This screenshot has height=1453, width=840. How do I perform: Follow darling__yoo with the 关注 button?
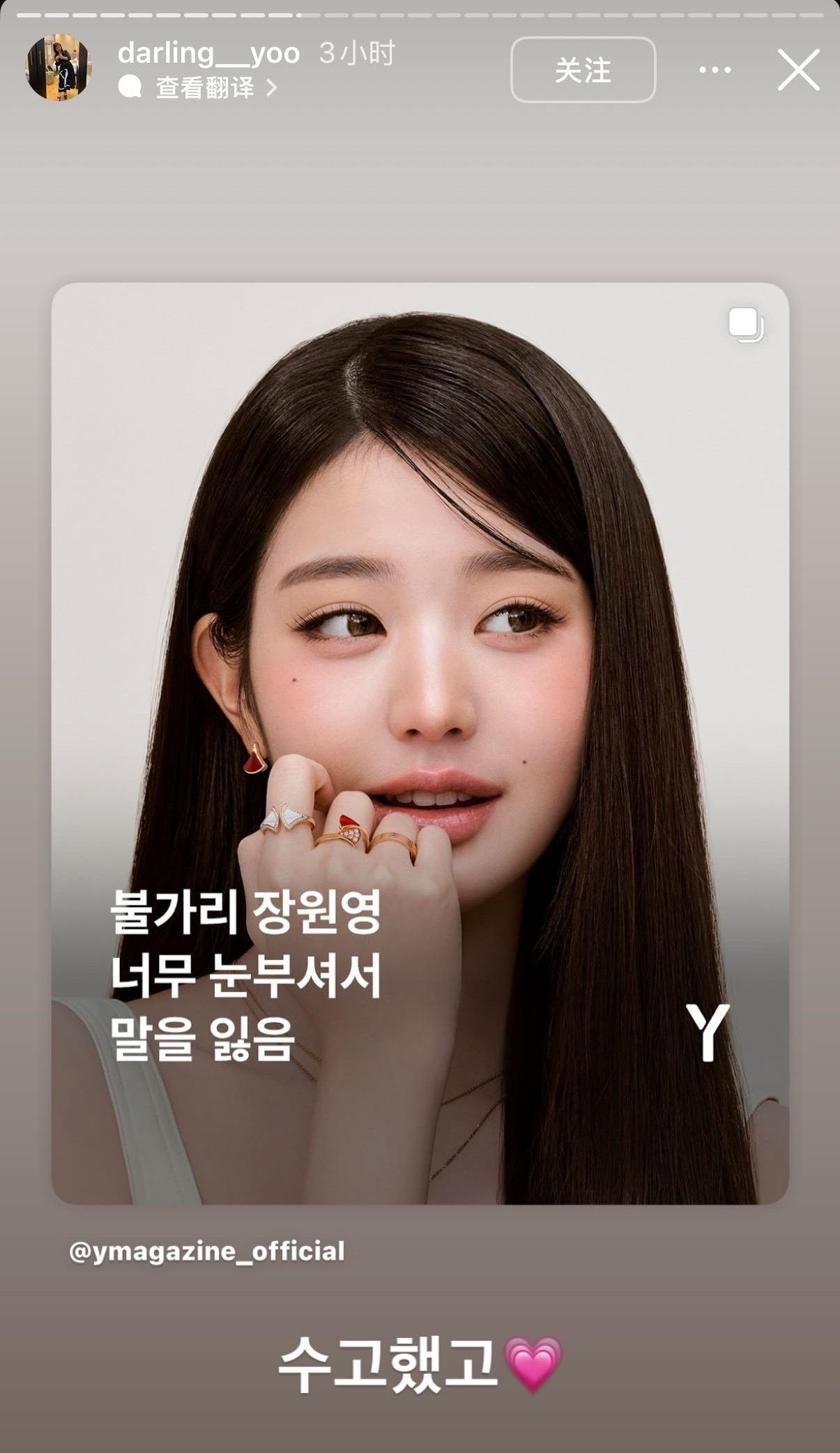(583, 70)
